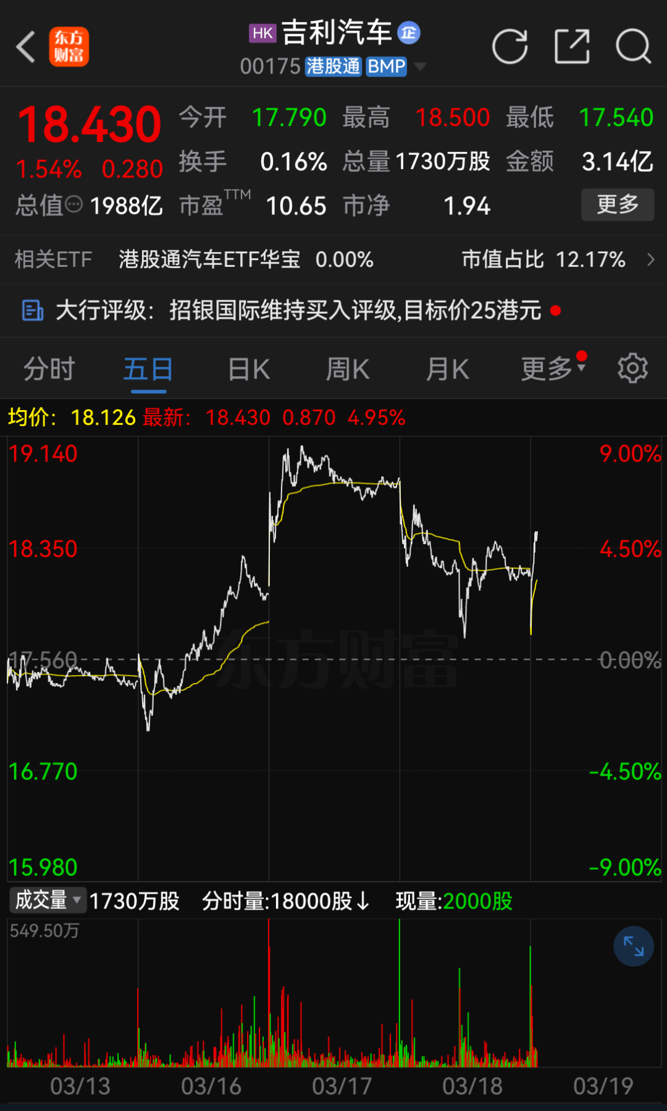
Task: Switch to the 月K chart tab
Action: pos(447,368)
